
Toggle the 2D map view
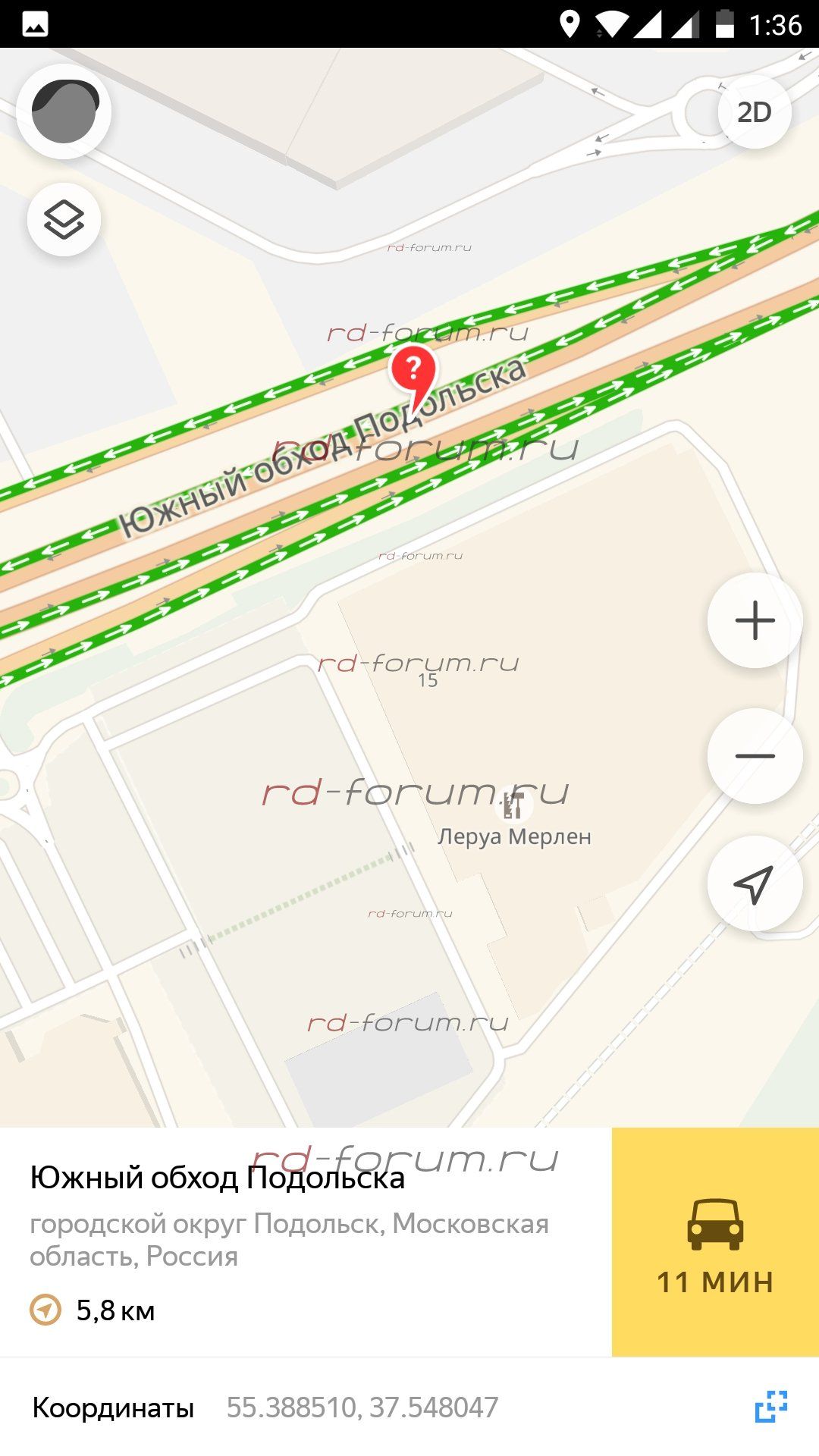point(754,112)
